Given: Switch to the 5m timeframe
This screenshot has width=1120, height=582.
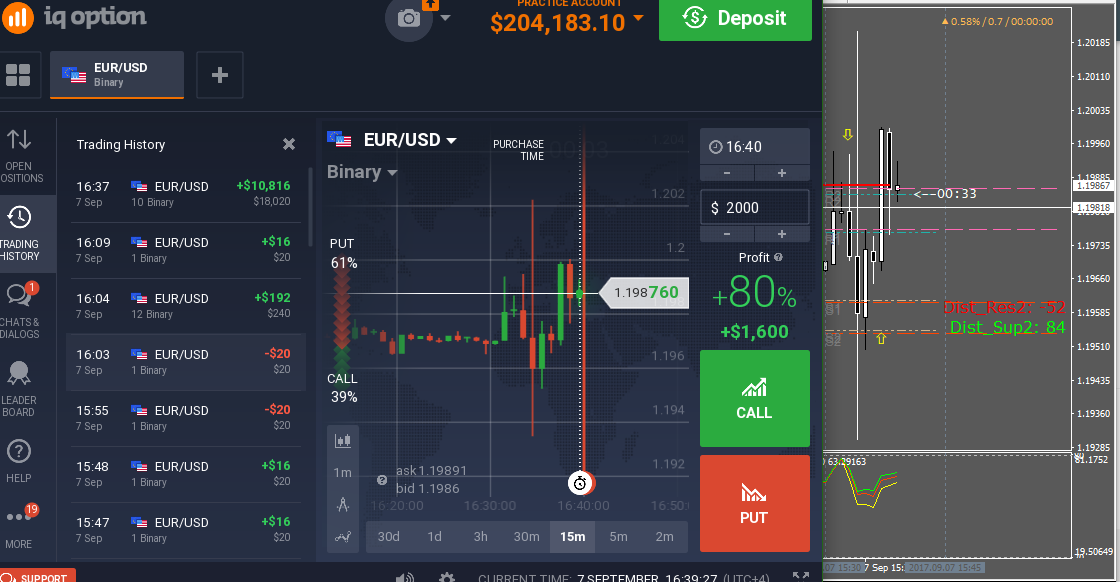Looking at the screenshot, I should 618,537.
